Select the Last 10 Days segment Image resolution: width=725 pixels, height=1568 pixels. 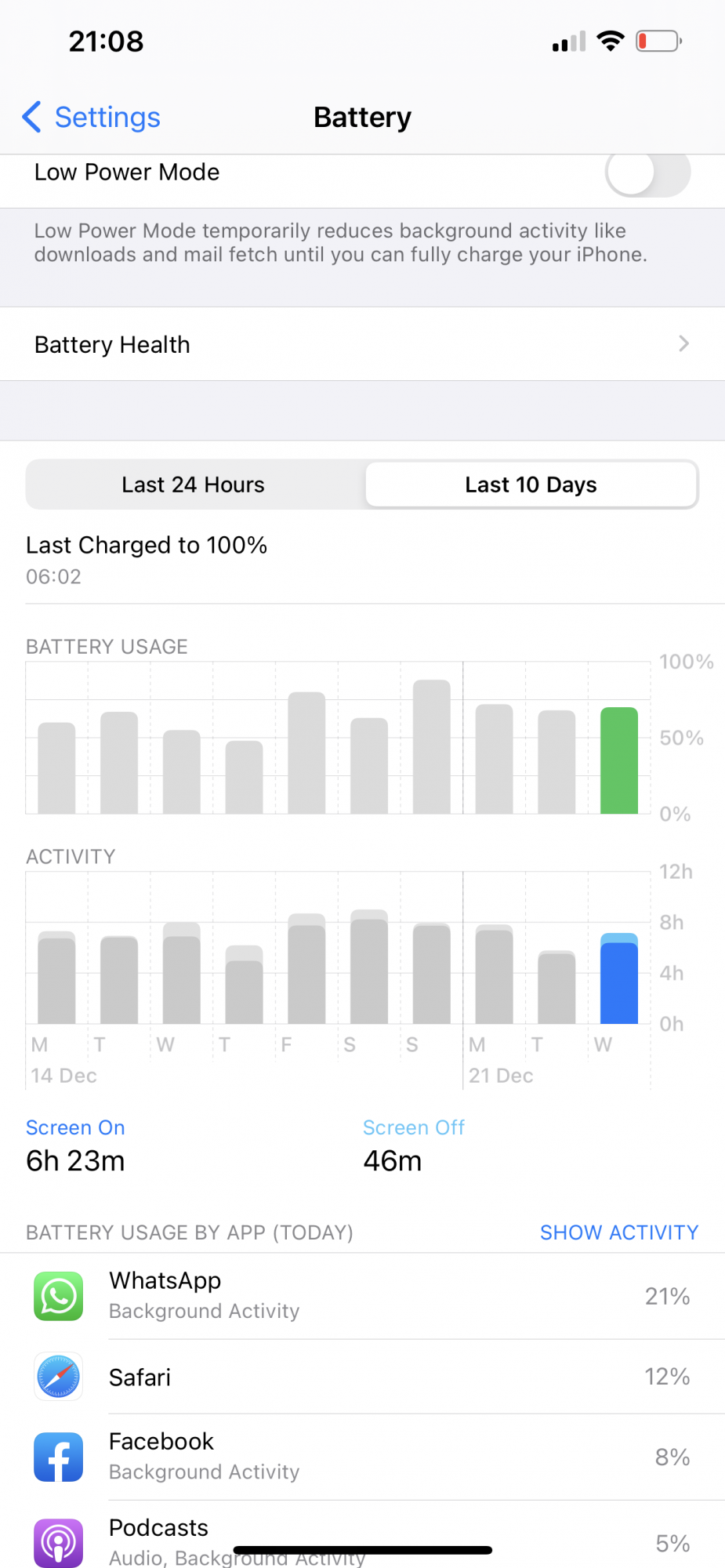point(531,485)
